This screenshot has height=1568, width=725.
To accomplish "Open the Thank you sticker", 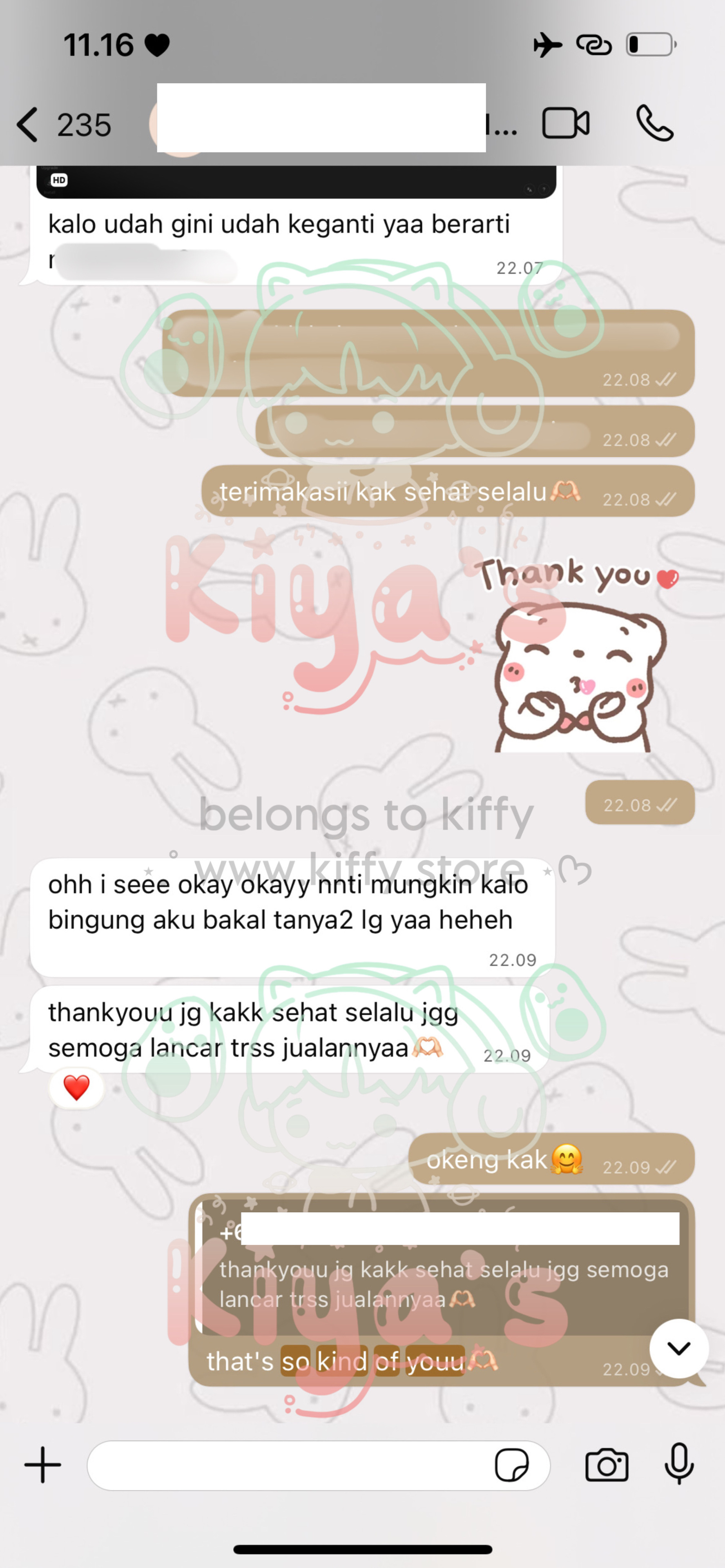I will point(575,654).
